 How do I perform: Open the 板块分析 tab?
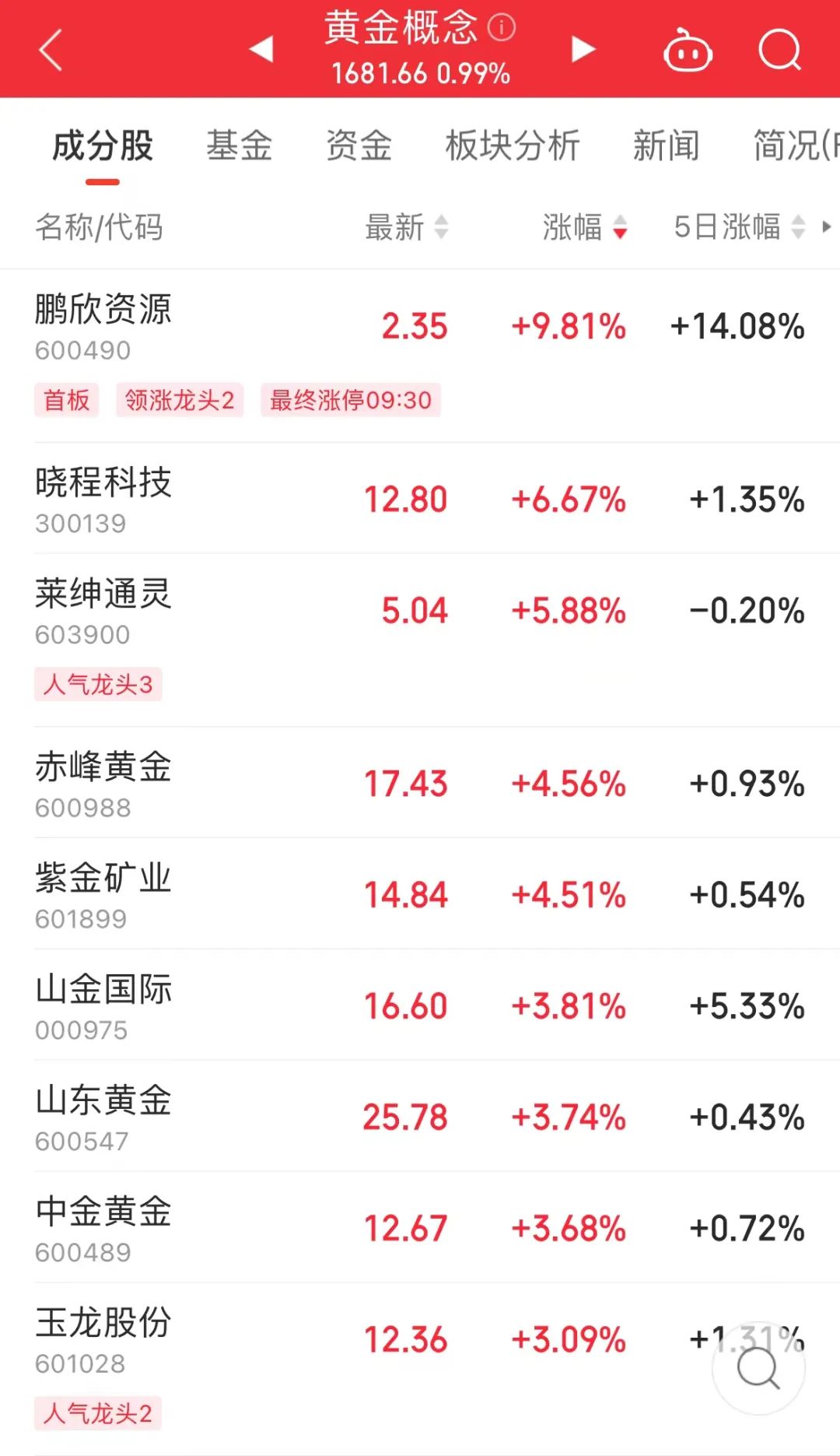click(x=513, y=146)
